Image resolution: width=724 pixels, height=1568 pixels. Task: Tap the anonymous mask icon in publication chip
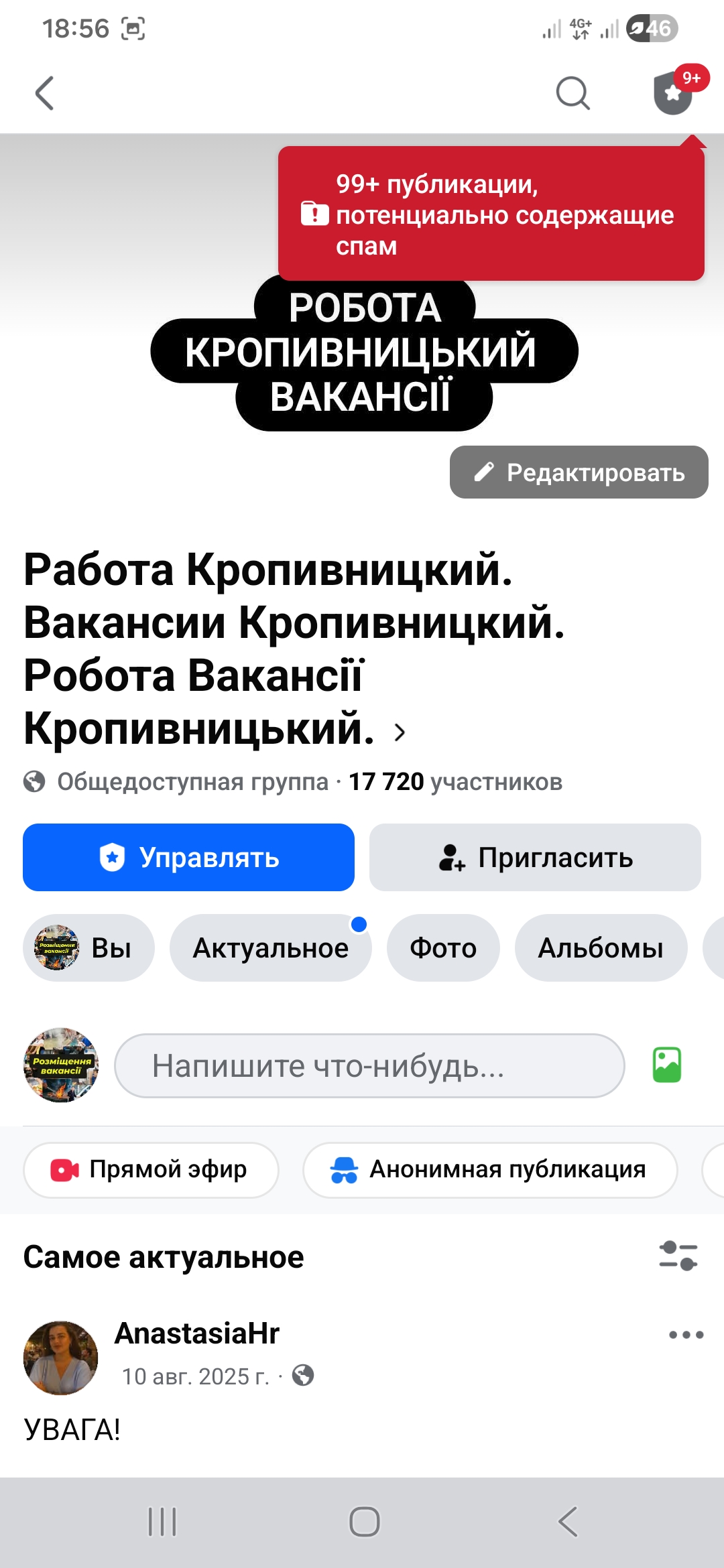(346, 1169)
